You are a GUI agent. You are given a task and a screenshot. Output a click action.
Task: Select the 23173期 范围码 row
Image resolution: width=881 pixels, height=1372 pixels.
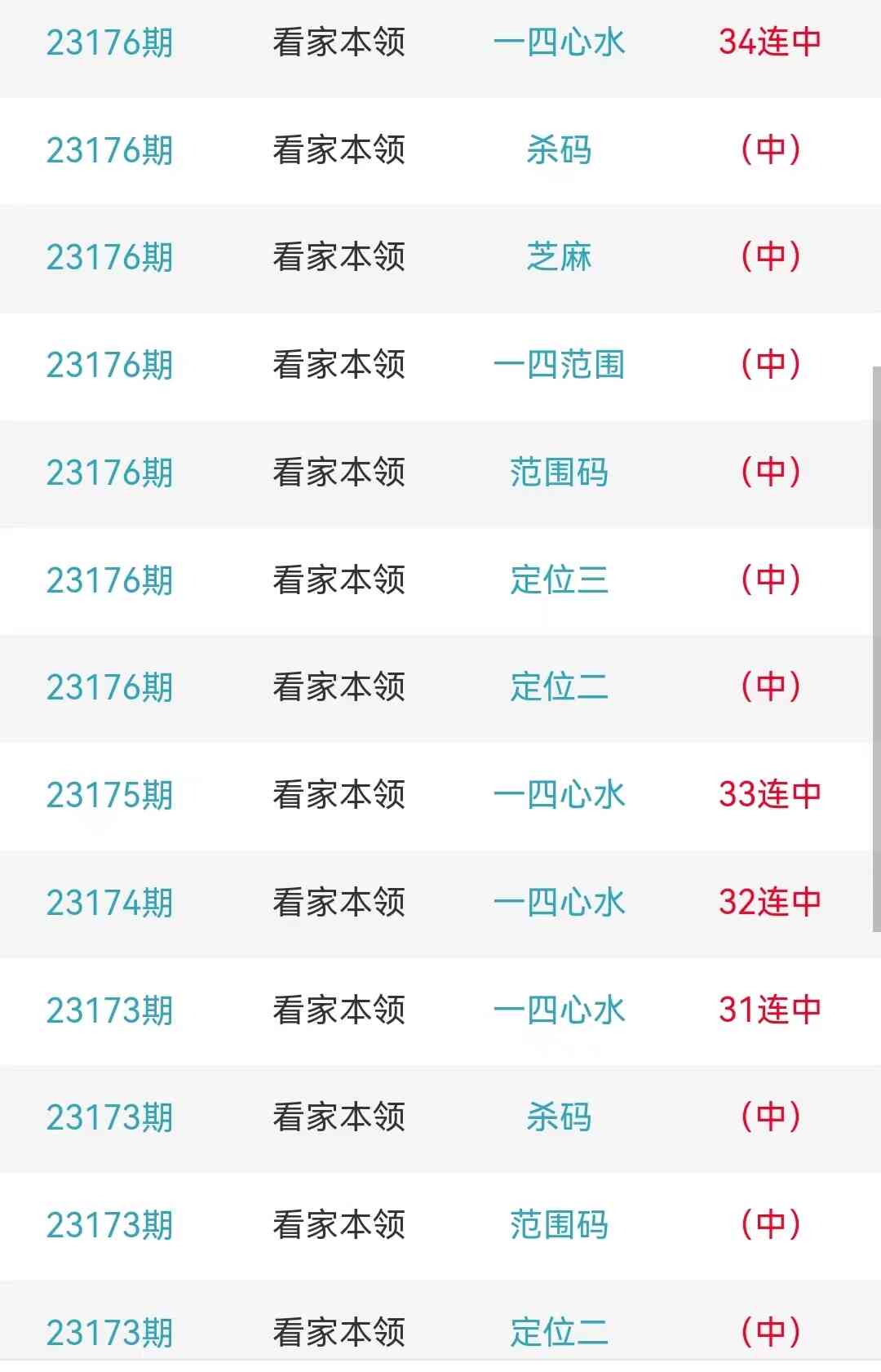[x=559, y=1225]
